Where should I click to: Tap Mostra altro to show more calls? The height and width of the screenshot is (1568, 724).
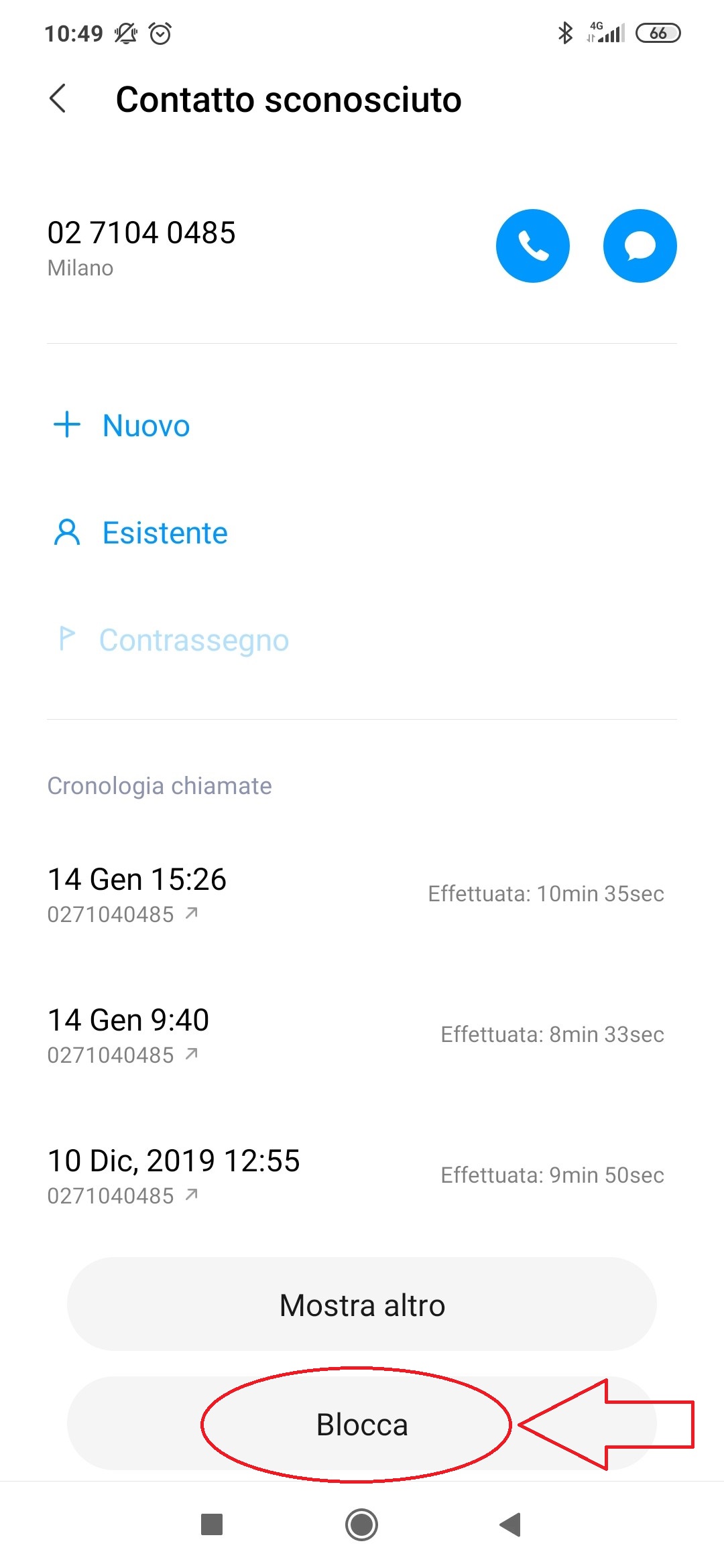[x=362, y=1304]
